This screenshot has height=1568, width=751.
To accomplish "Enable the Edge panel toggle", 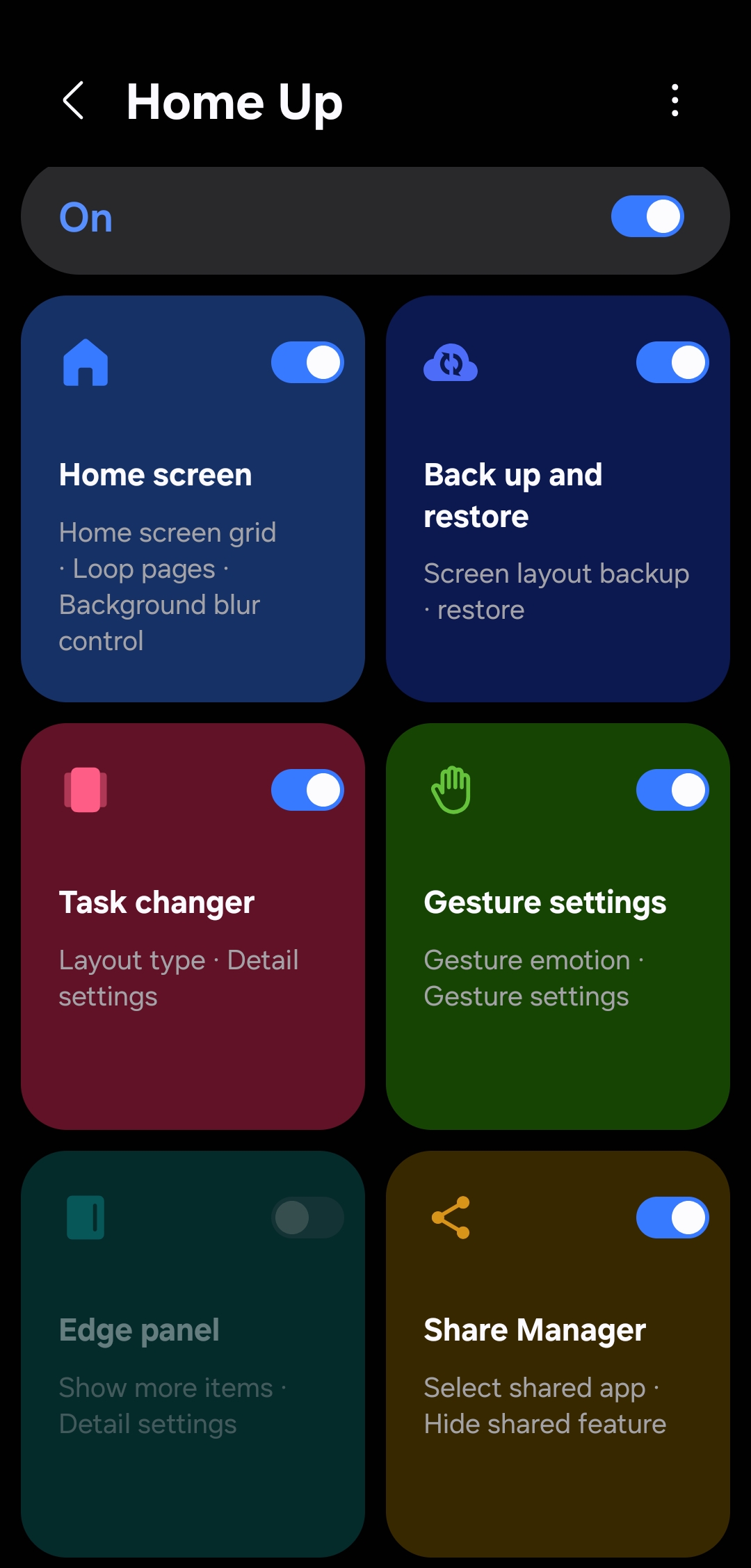I will tap(307, 1218).
